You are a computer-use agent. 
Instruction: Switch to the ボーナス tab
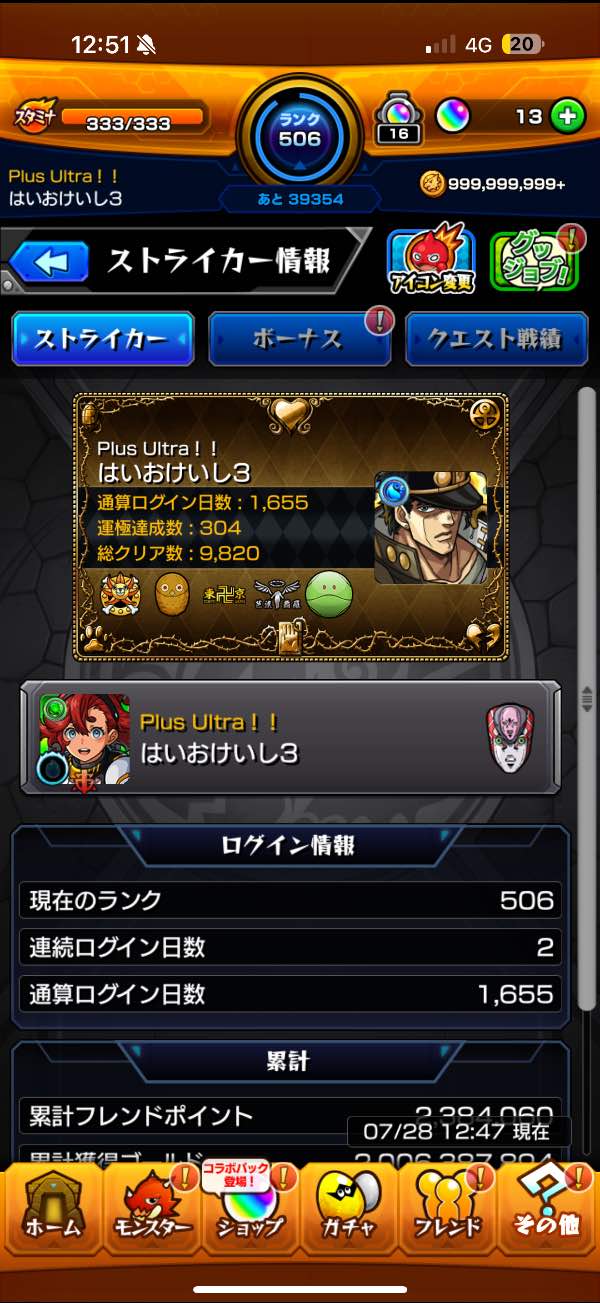point(298,340)
